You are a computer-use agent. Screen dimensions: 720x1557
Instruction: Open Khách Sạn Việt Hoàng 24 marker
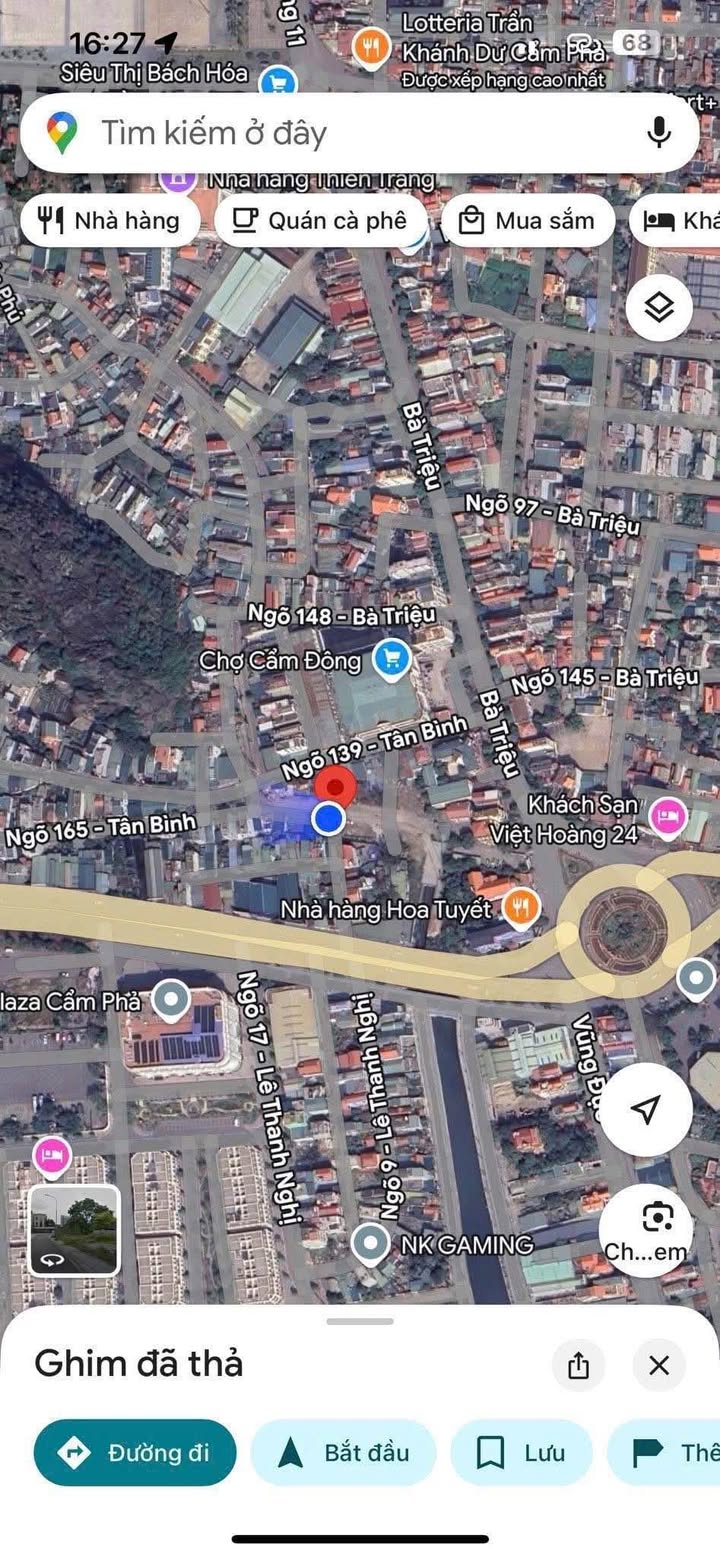(668, 817)
